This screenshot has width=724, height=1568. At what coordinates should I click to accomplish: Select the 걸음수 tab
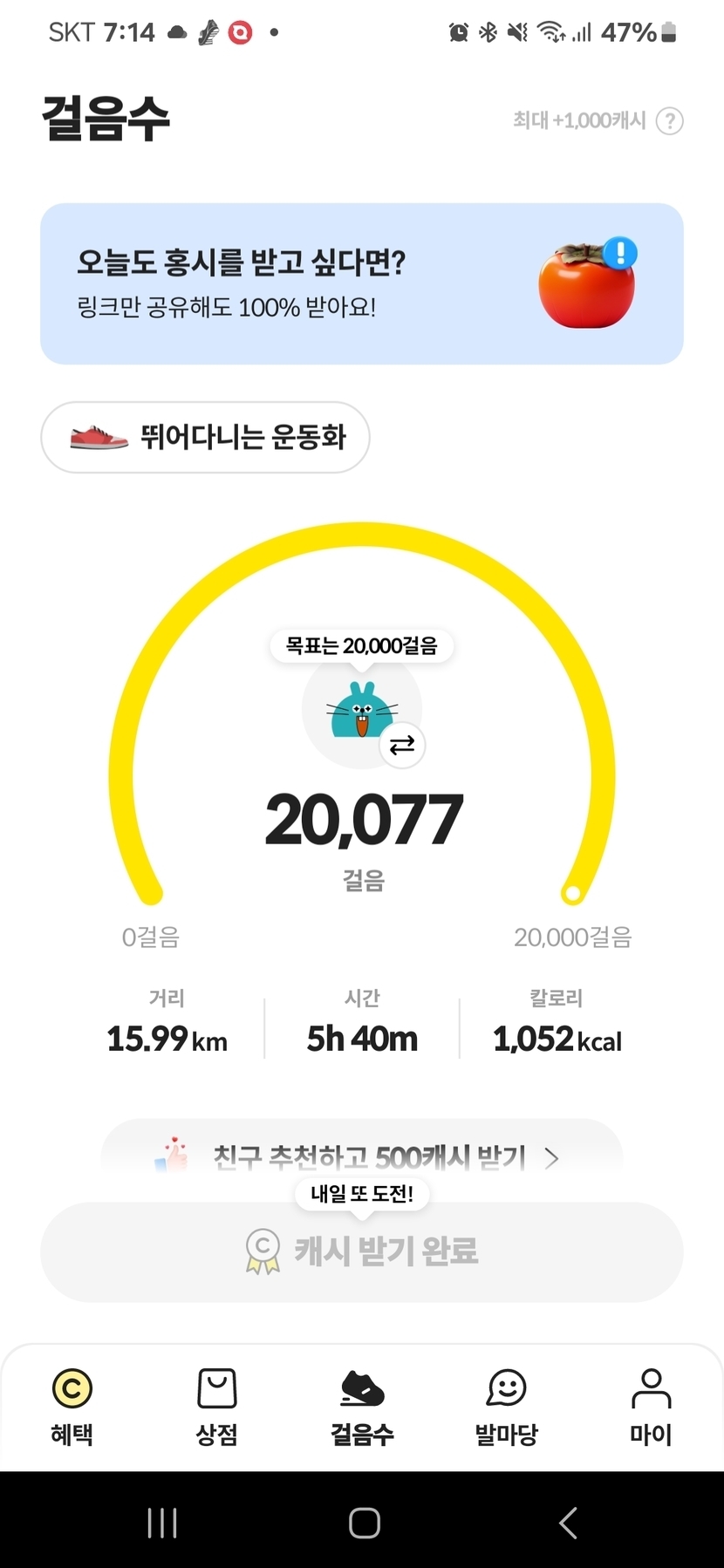pos(362,1406)
